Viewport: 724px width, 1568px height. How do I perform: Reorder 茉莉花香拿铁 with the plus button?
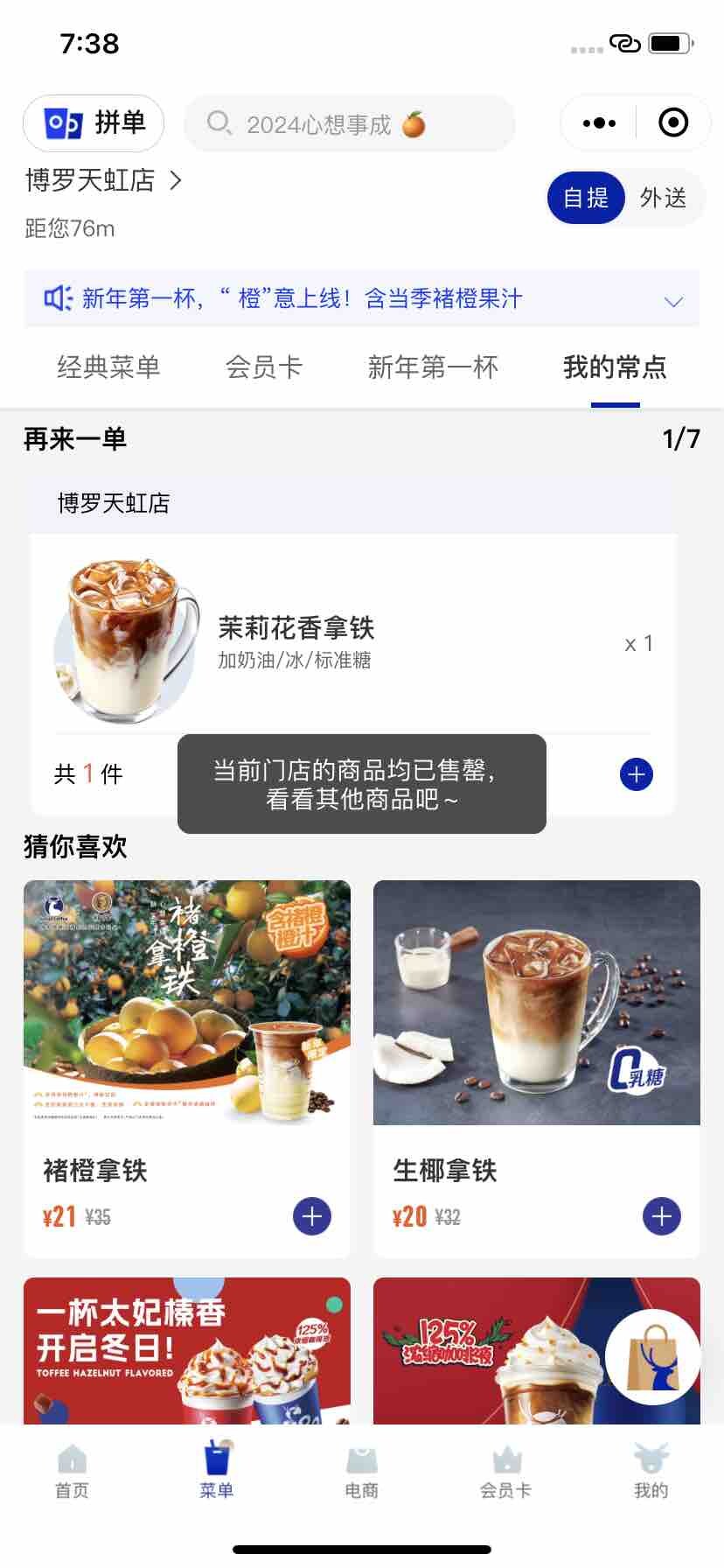coord(636,774)
